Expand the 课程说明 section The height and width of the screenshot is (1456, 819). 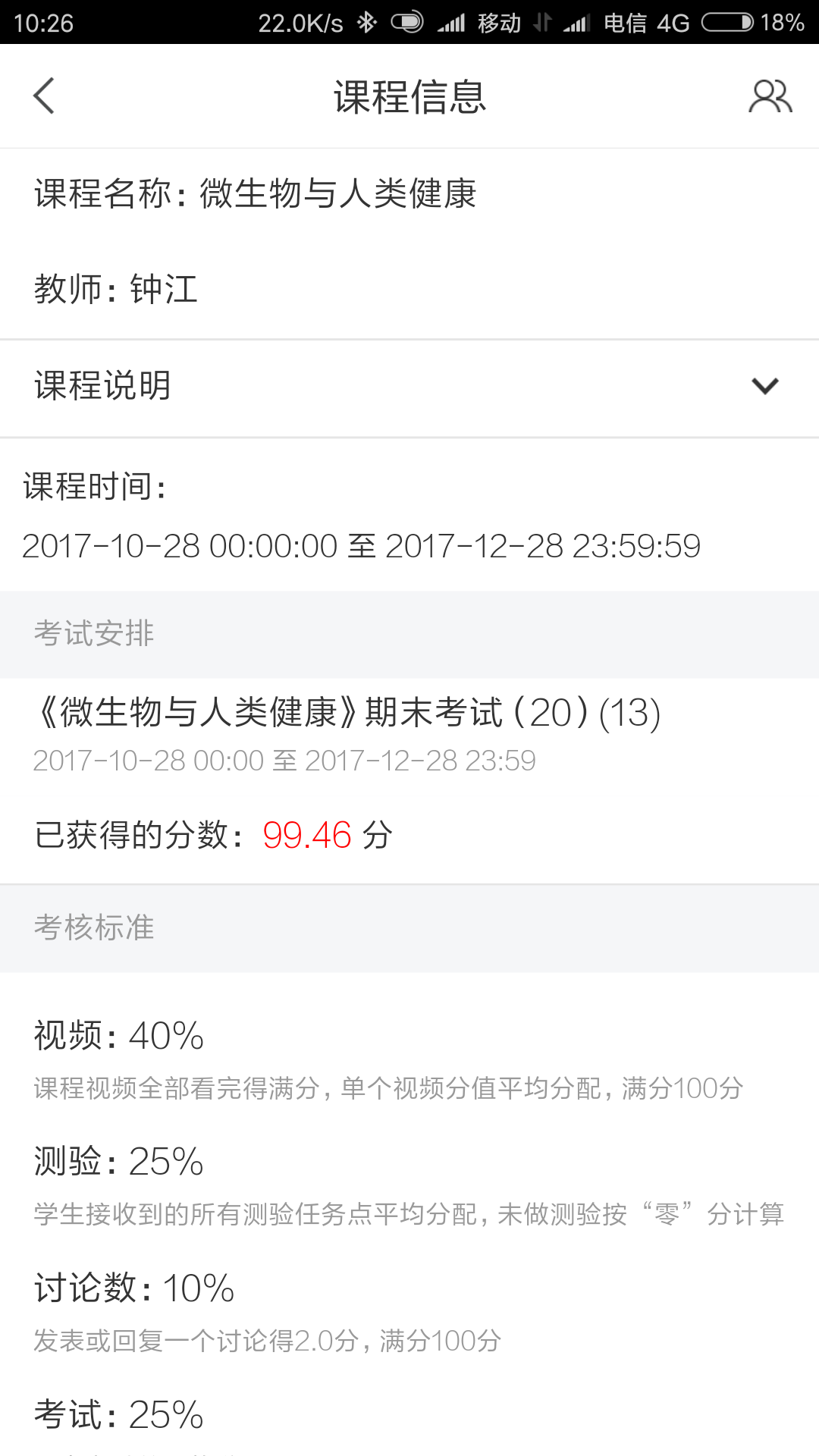tap(764, 386)
